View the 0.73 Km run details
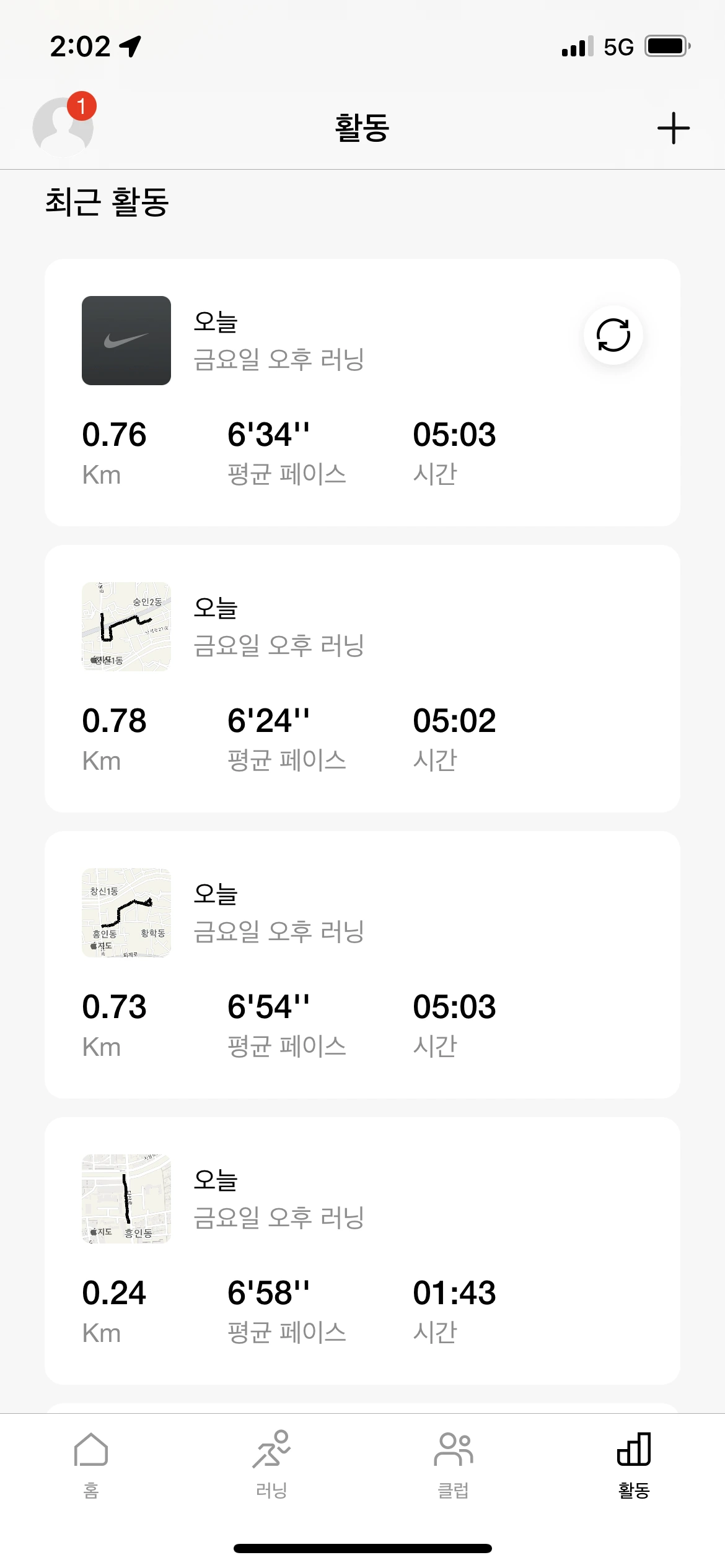725x1568 pixels. [362, 964]
